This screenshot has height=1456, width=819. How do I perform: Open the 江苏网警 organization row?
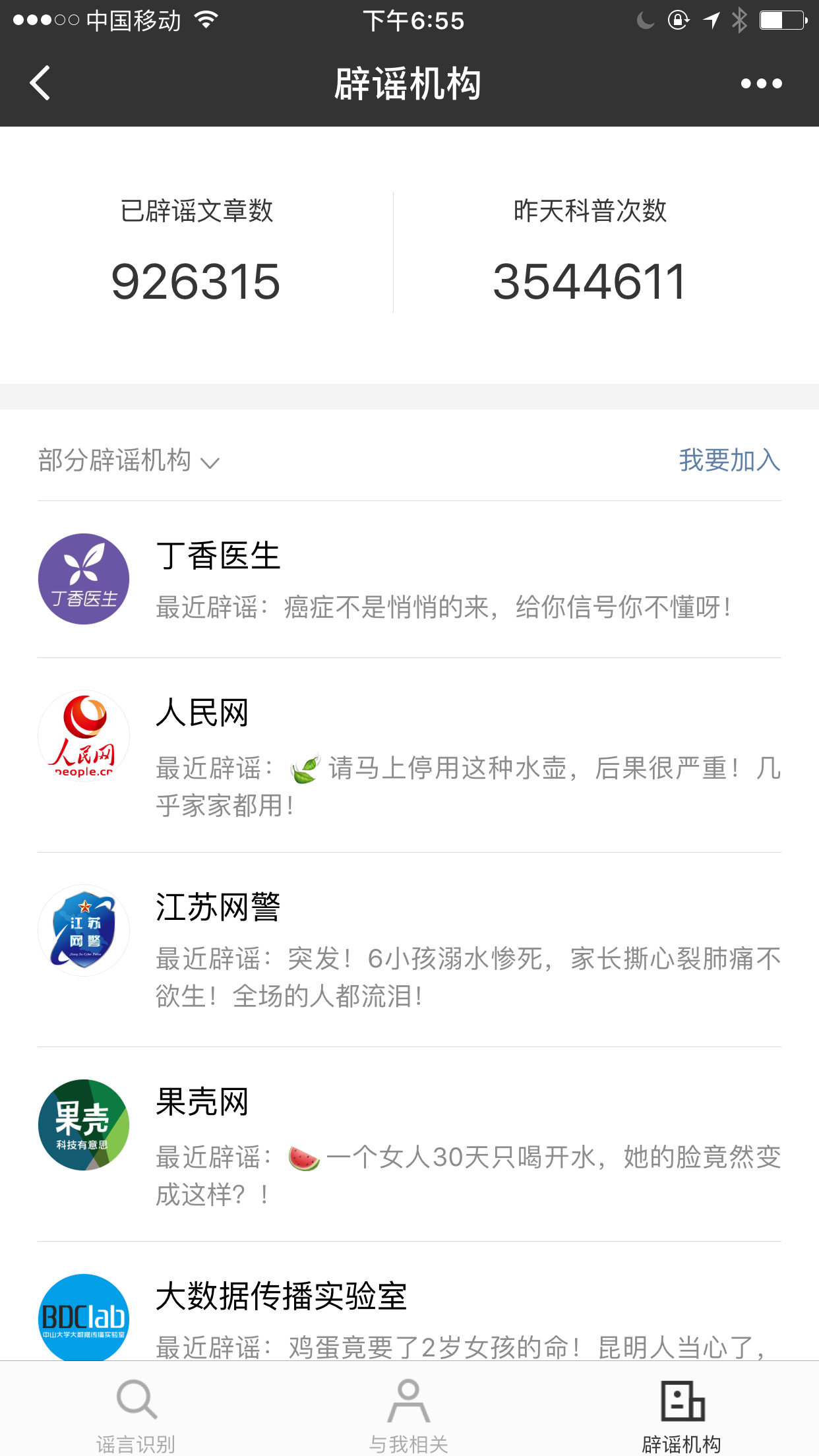409,950
